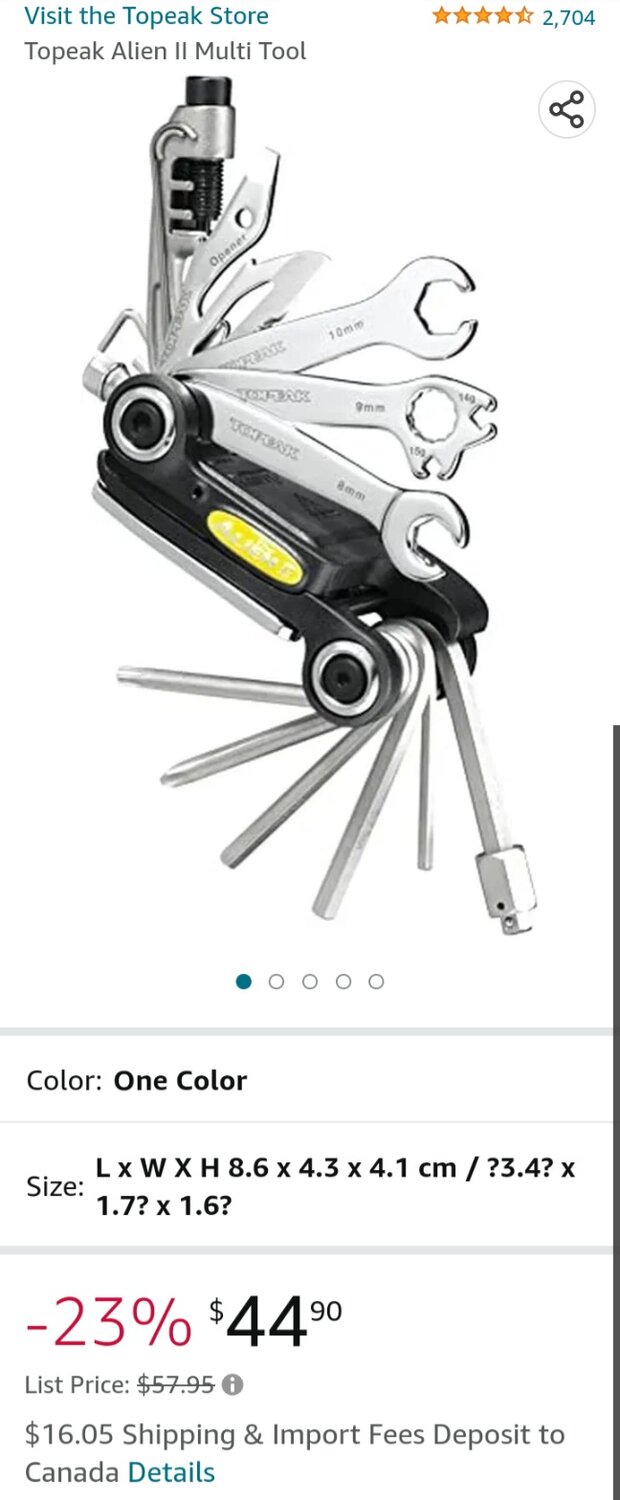This screenshot has height=1500, width=620.
Task: Open shipping and import fees Details
Action: click(171, 1472)
